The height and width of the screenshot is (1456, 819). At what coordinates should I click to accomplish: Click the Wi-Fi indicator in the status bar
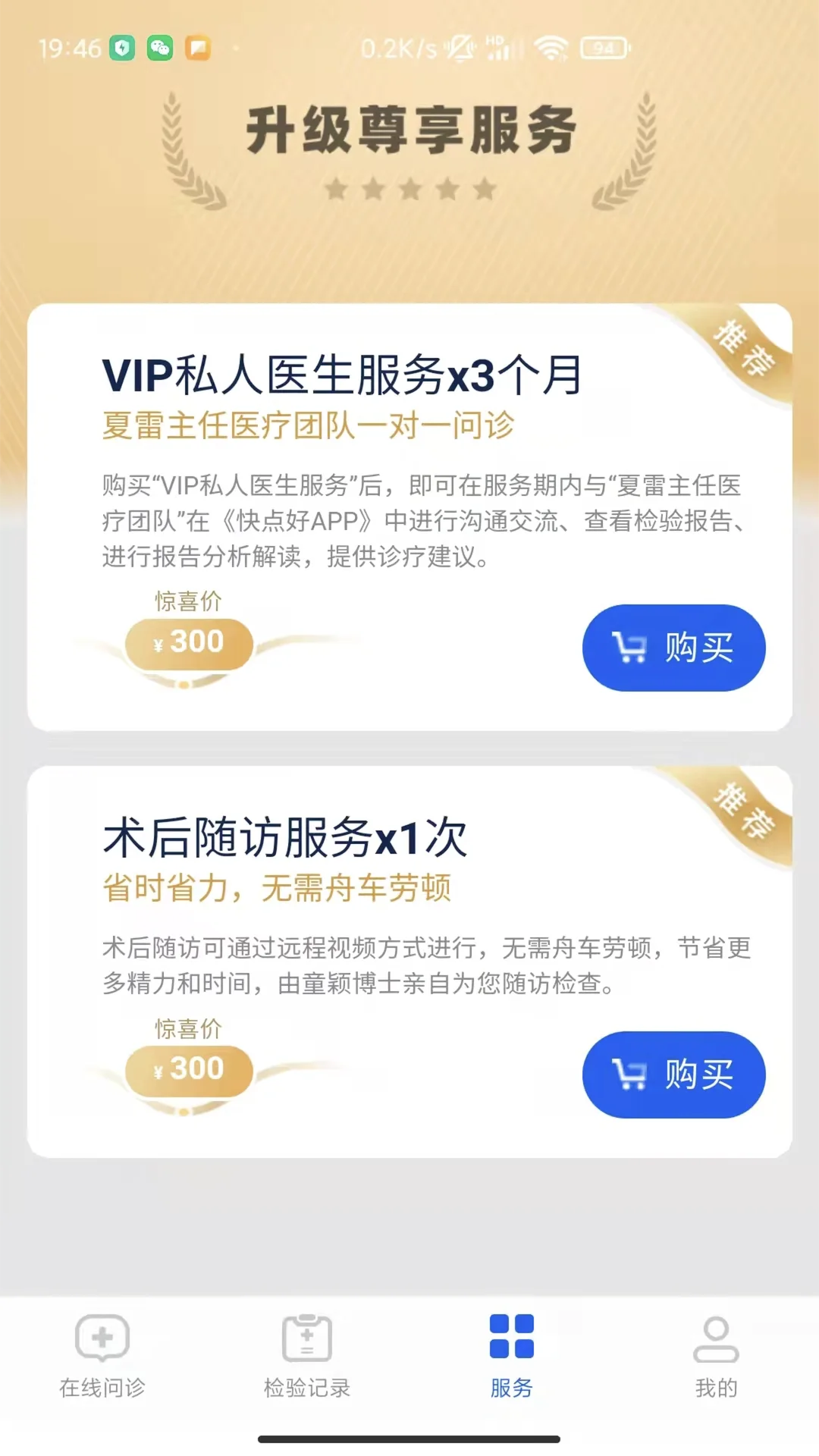549,48
